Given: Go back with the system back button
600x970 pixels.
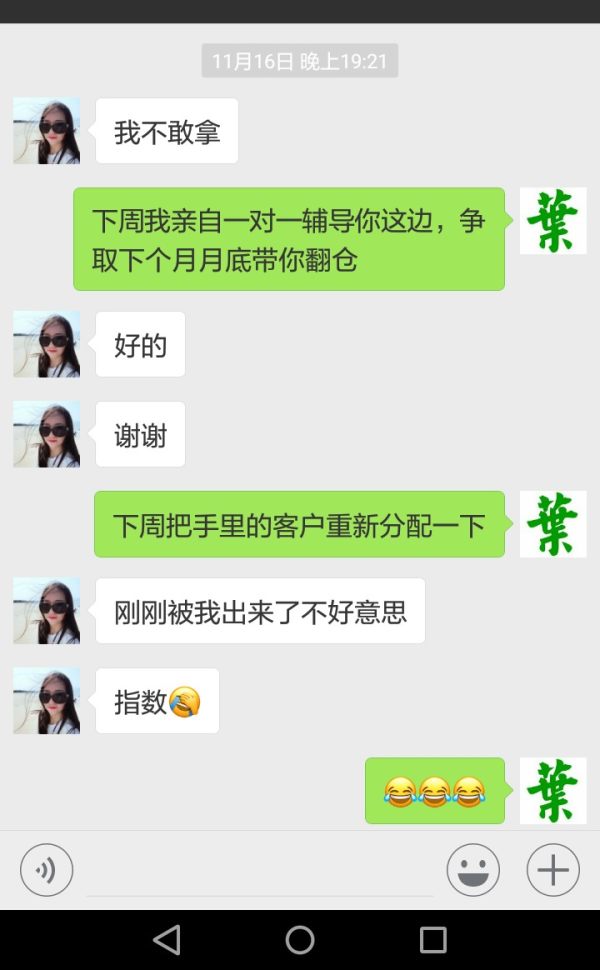Looking at the screenshot, I should [x=167, y=940].
